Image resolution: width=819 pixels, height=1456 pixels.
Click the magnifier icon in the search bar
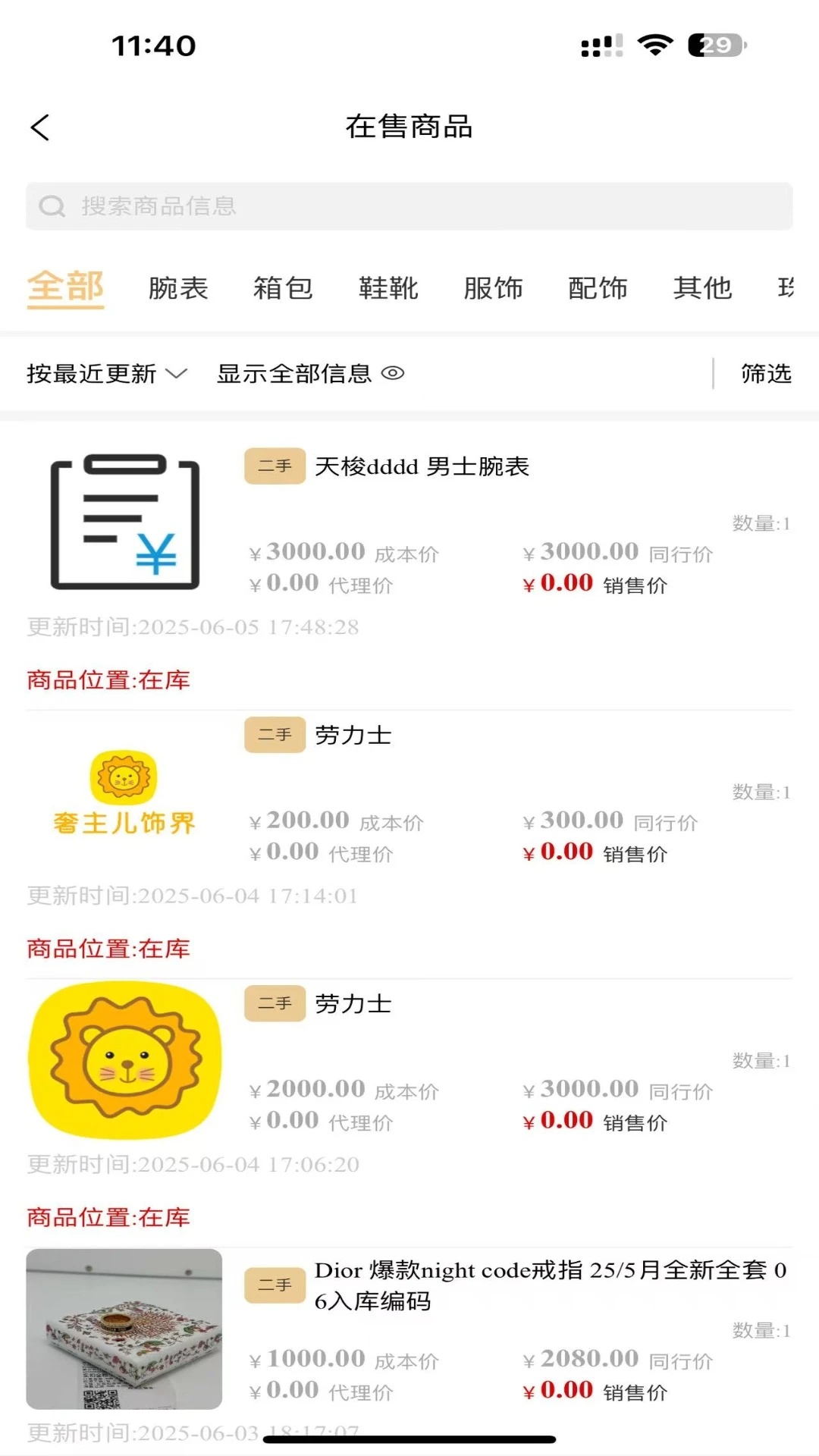(x=52, y=206)
